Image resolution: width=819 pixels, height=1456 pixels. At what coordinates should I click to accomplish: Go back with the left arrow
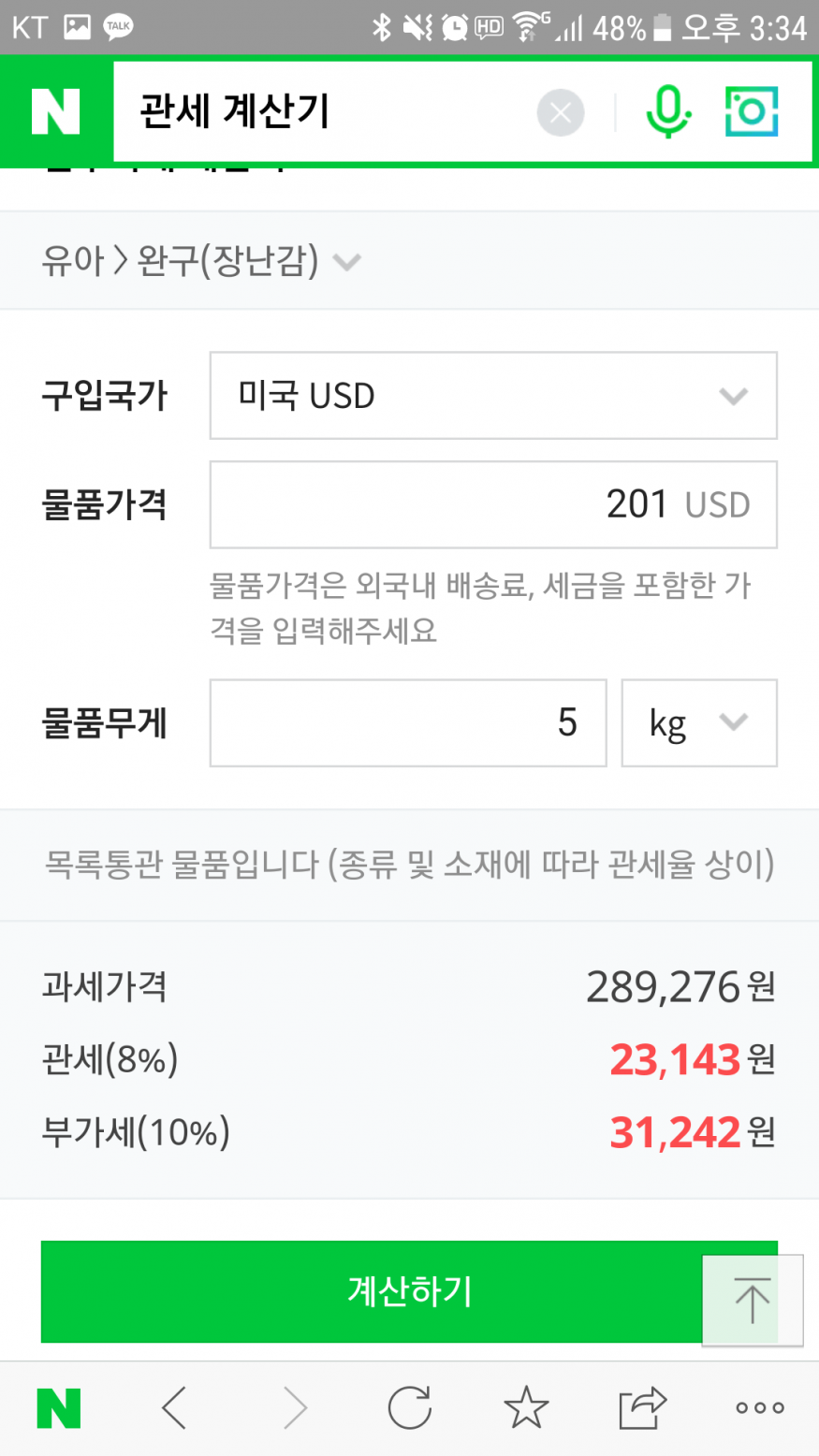click(175, 1408)
